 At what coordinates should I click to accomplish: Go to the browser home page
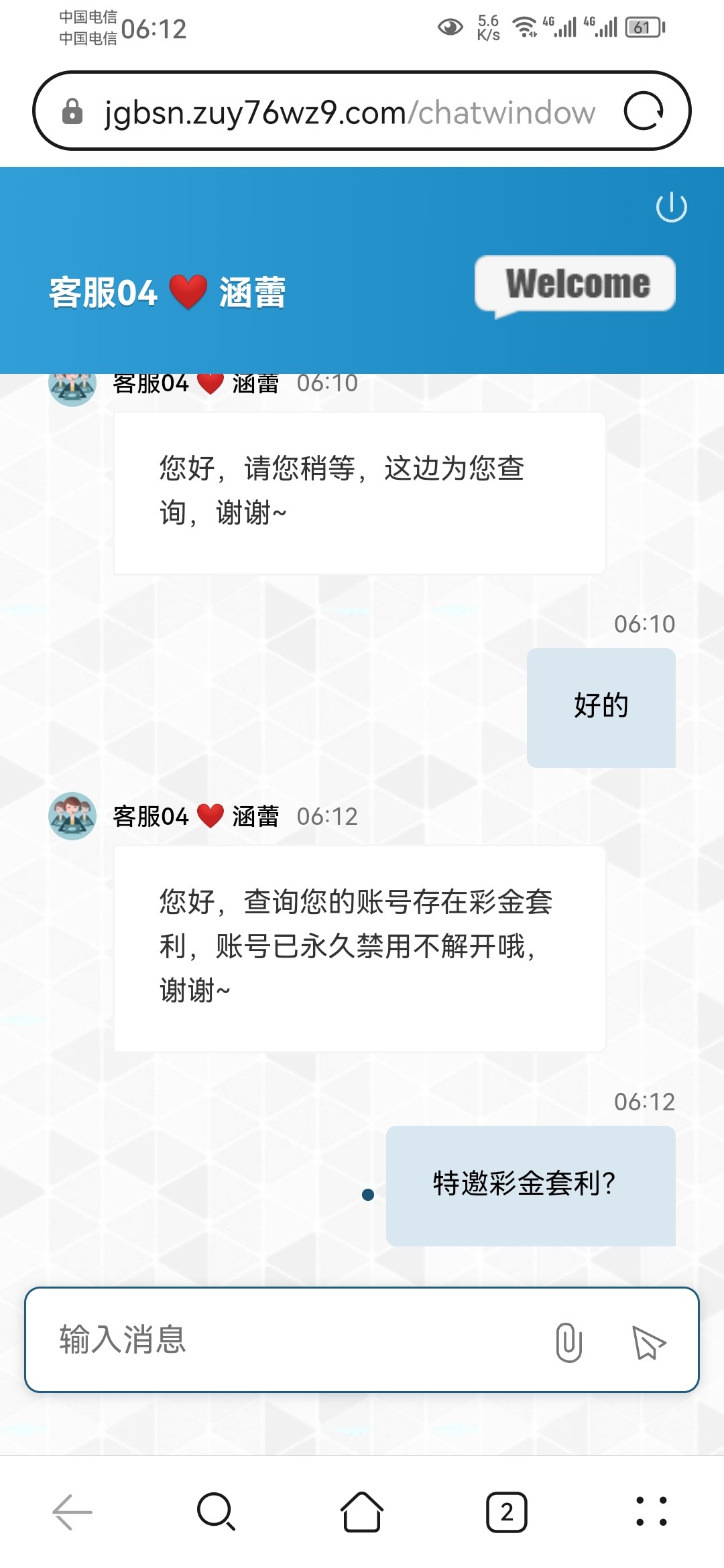coord(362,1512)
